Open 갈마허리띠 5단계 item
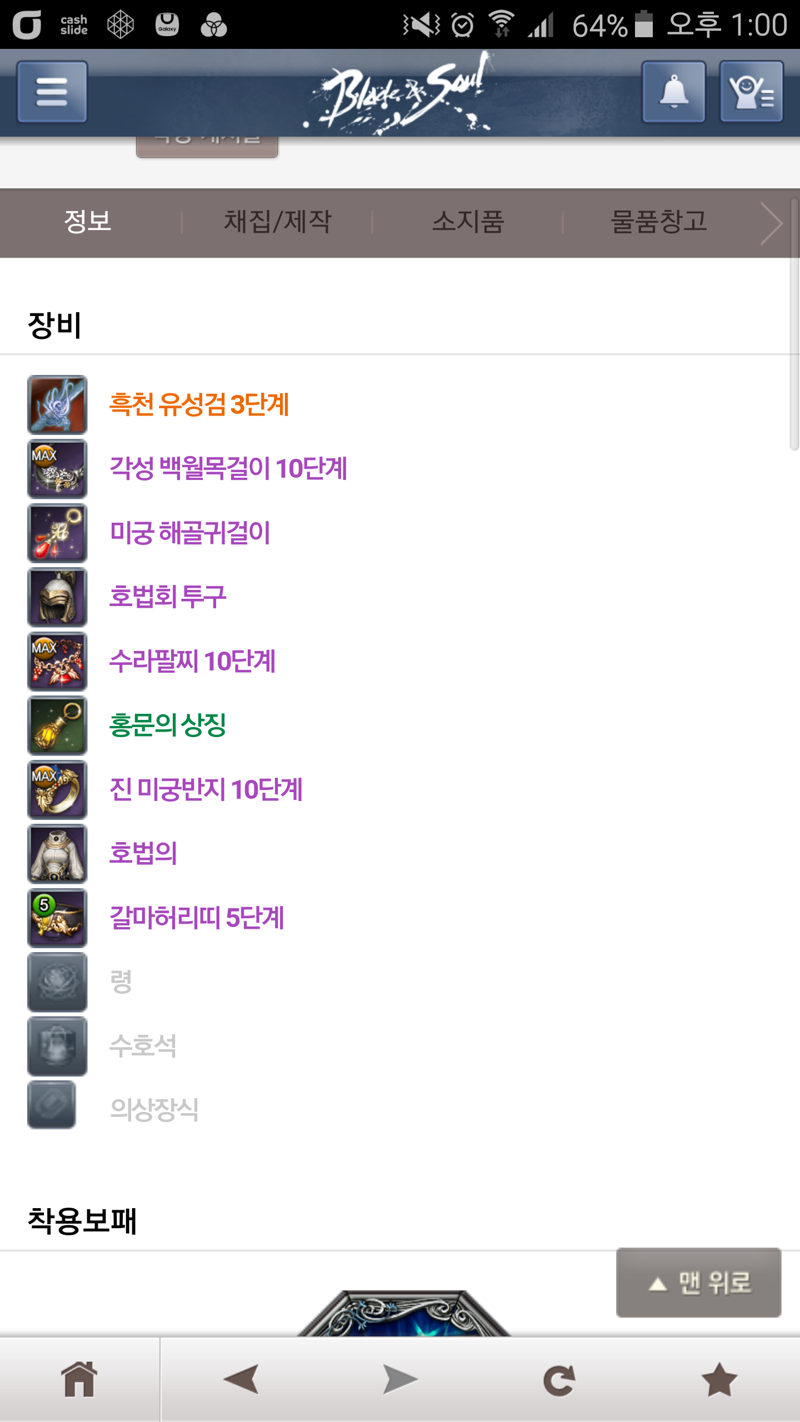Viewport: 800px width, 1422px height. [197, 917]
